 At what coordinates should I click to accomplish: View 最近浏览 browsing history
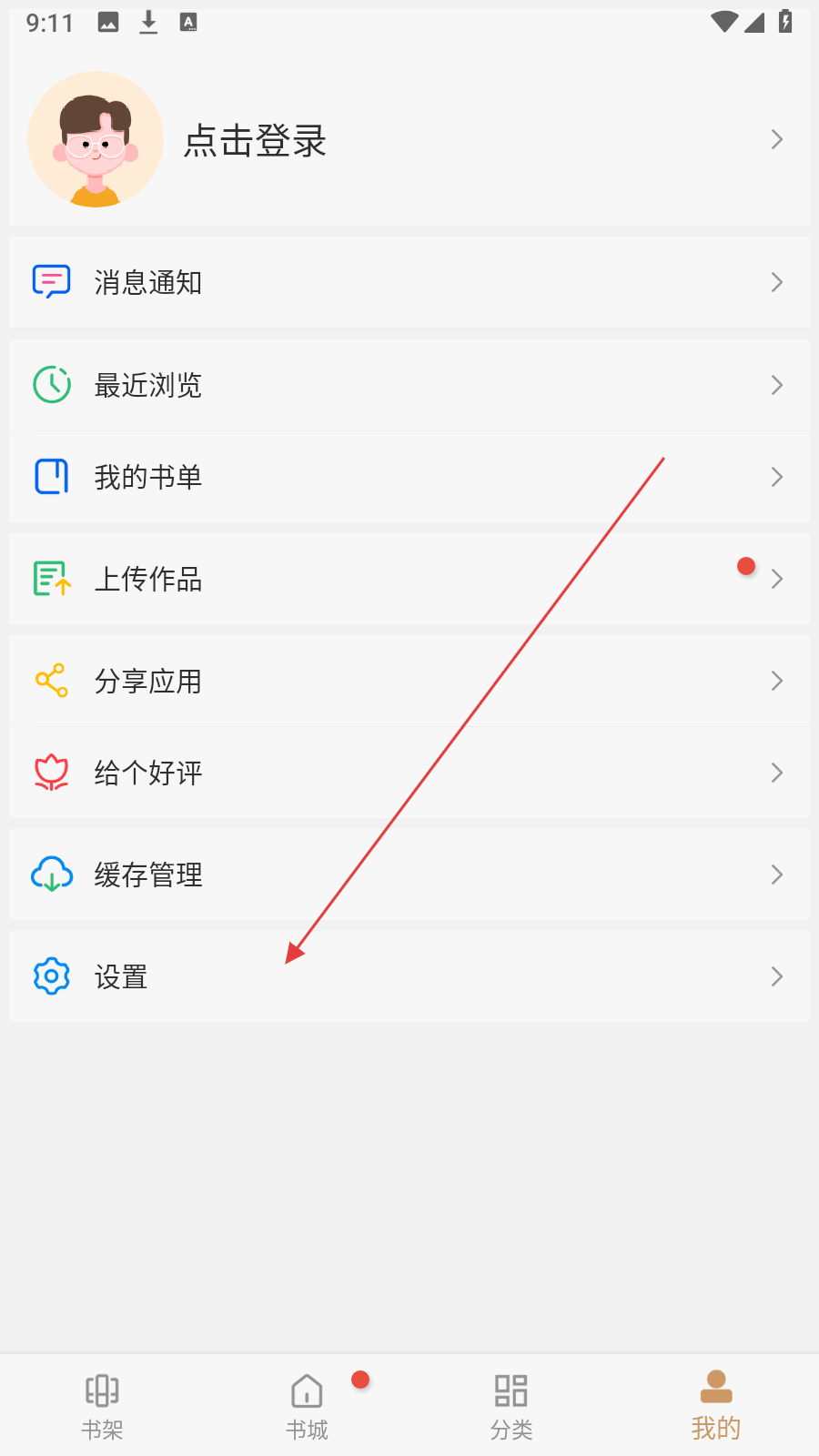148,386
